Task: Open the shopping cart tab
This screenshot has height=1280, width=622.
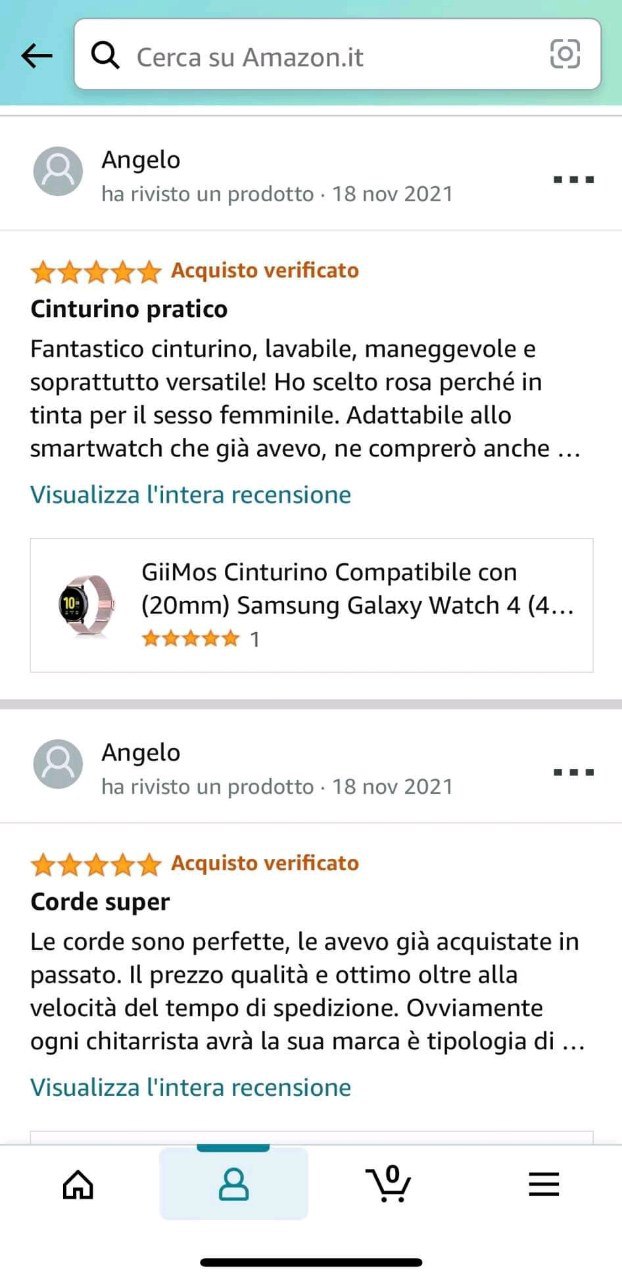Action: tap(388, 1185)
